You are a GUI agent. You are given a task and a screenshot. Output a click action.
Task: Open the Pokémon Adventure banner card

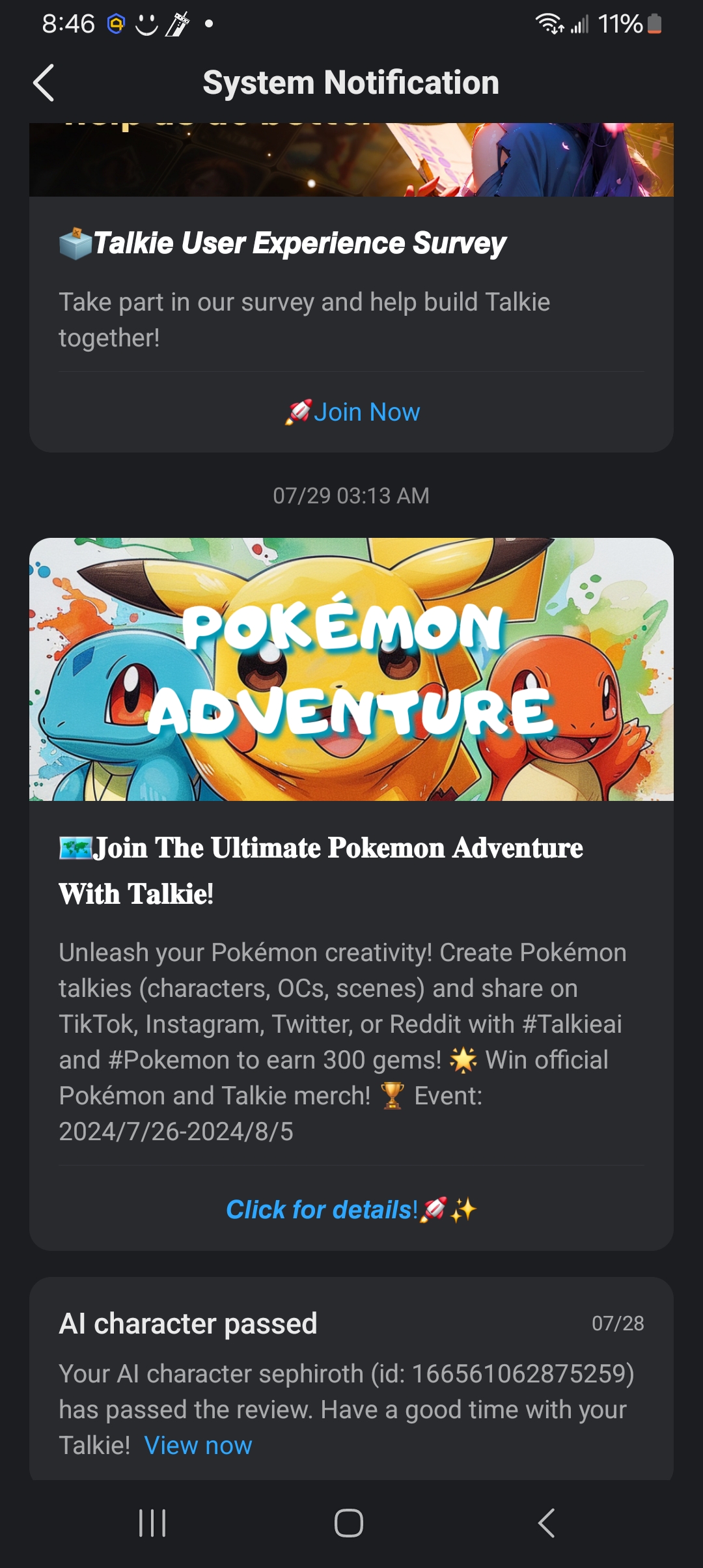[x=351, y=669]
